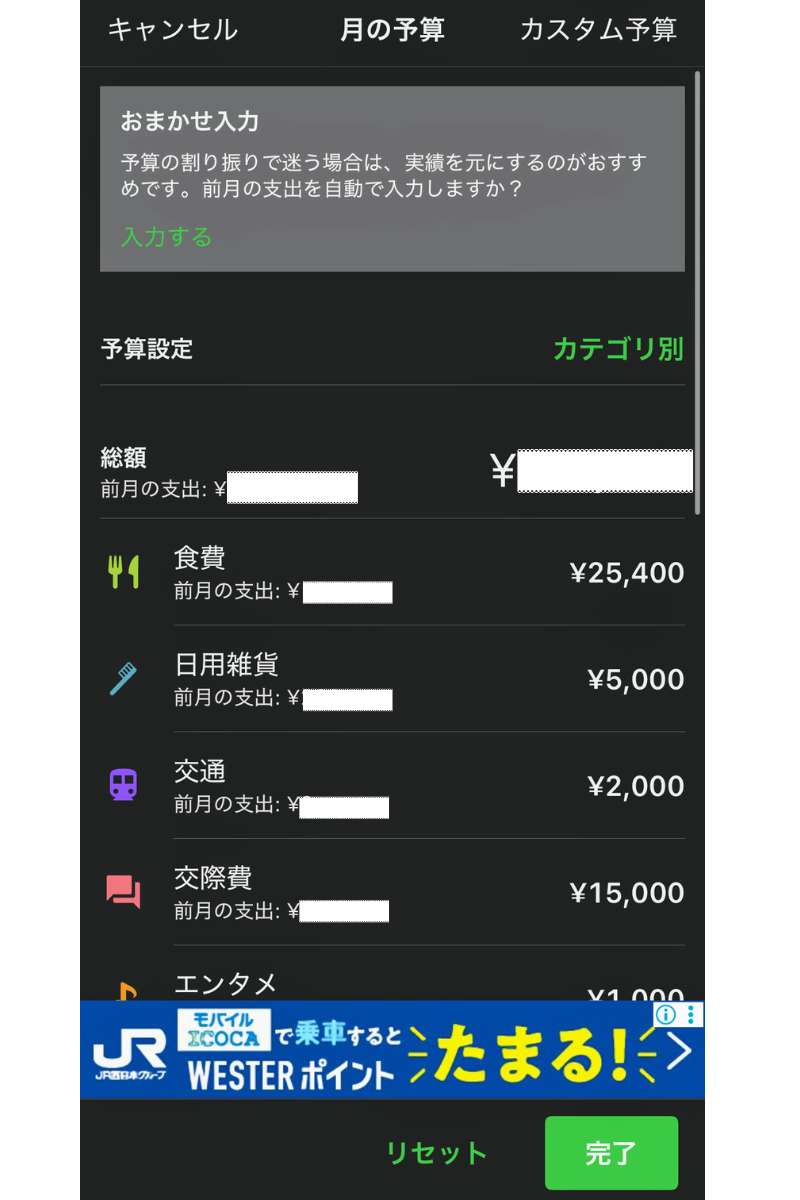The width and height of the screenshot is (800, 1200).
Task: Open the ad info icon
Action: coord(667,1015)
